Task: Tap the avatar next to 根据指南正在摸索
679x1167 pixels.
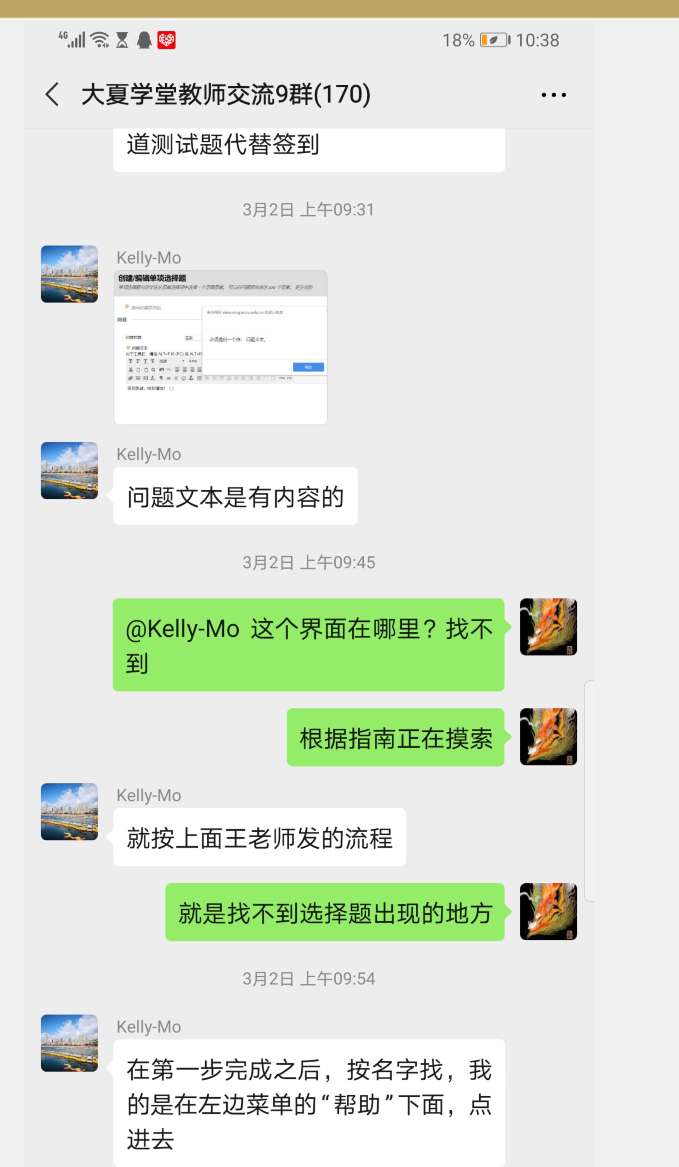Action: click(548, 737)
